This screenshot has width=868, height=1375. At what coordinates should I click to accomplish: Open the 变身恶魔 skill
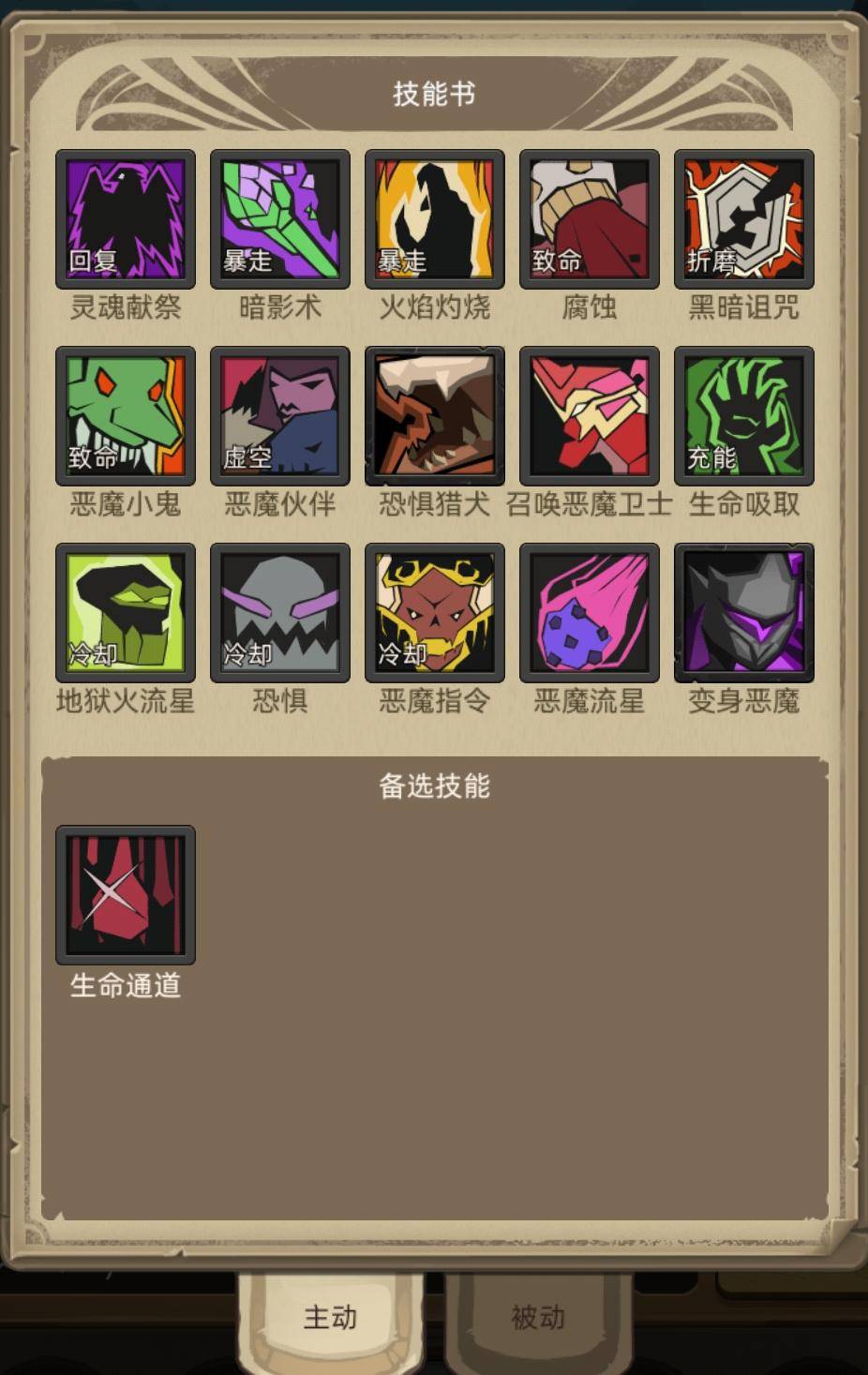coord(744,613)
